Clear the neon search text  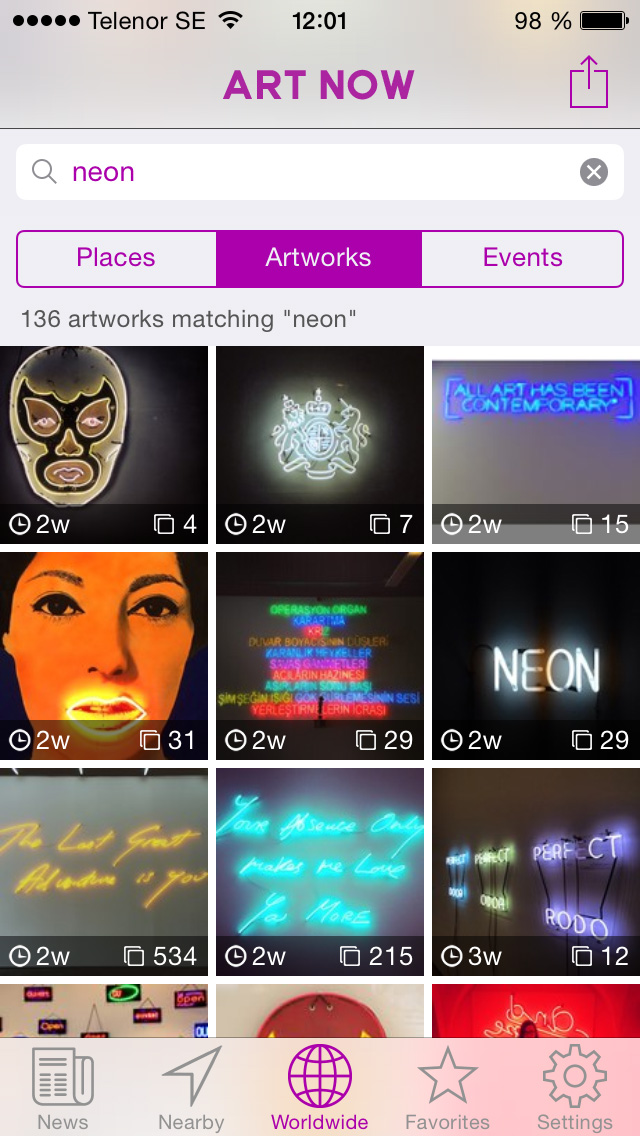click(x=594, y=172)
